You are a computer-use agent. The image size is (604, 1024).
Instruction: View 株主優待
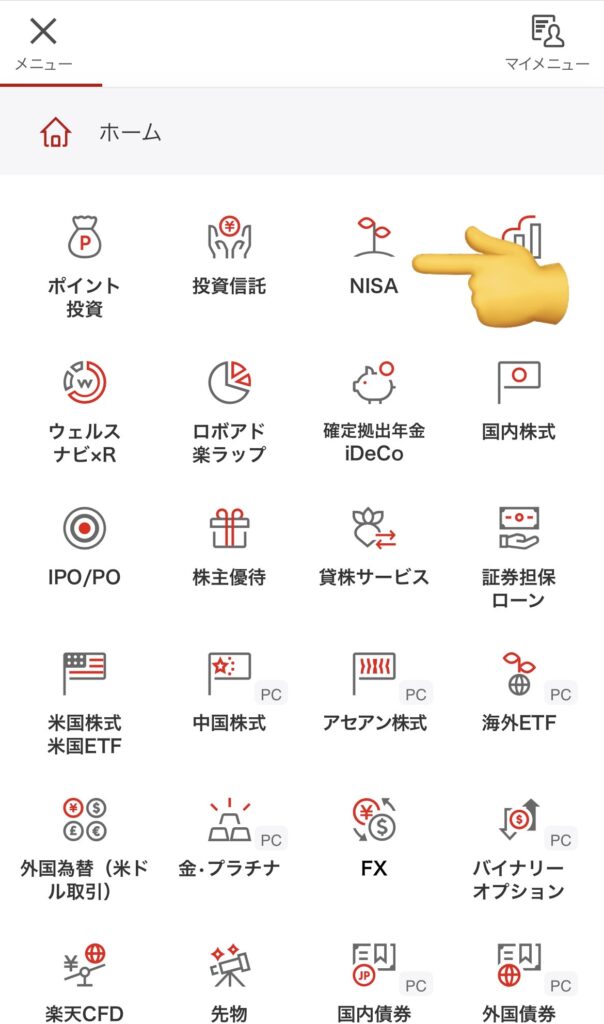229,546
